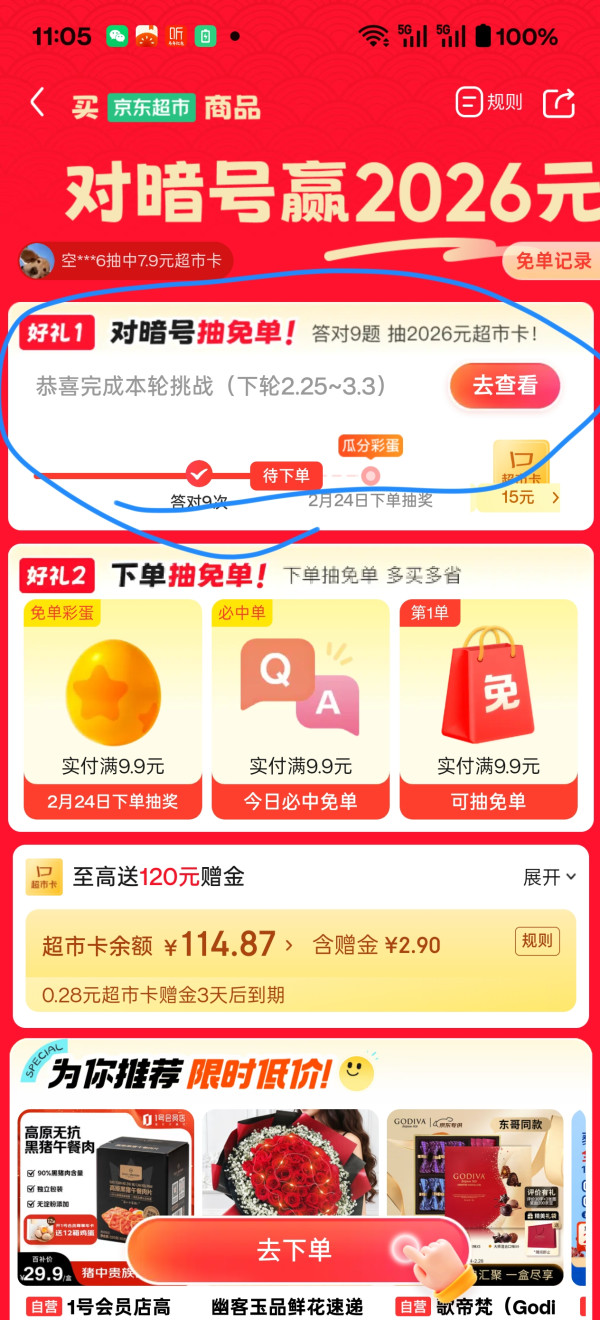Open the 免单彩蛋 egg card
Viewport: 600px width, 1320px height.
pyautogui.click(x=113, y=709)
